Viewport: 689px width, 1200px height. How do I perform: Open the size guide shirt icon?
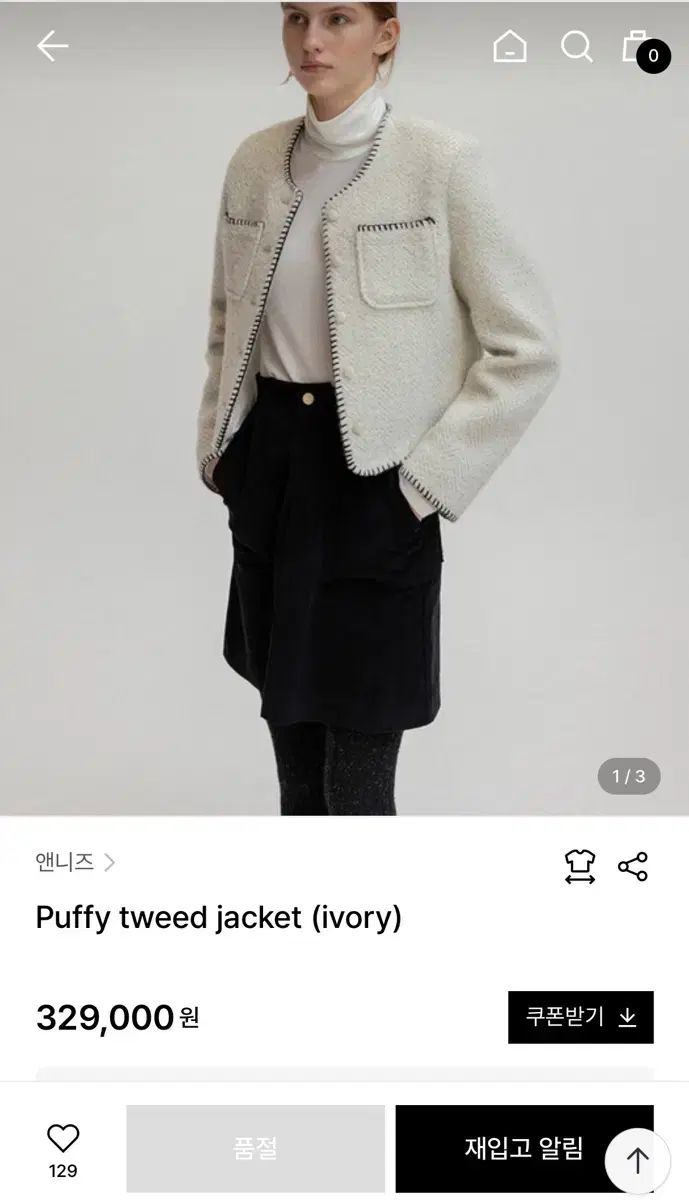(580, 866)
